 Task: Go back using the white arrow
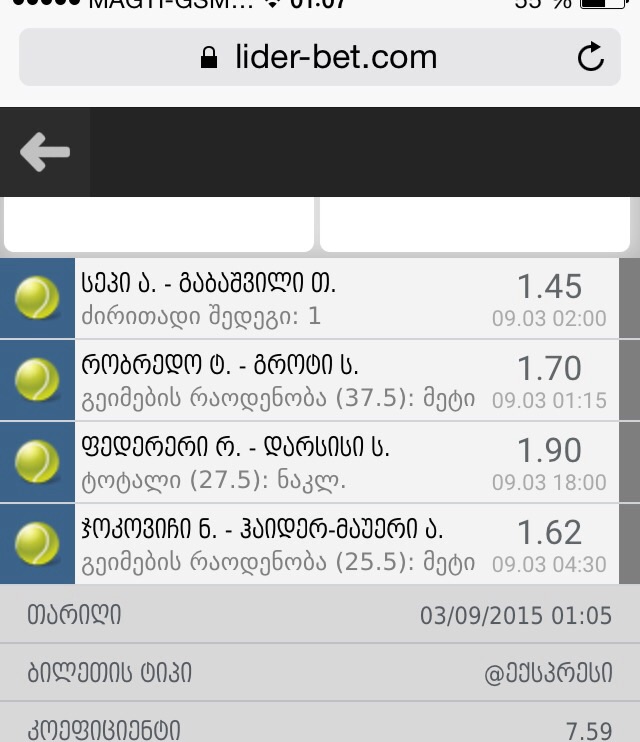(45, 152)
